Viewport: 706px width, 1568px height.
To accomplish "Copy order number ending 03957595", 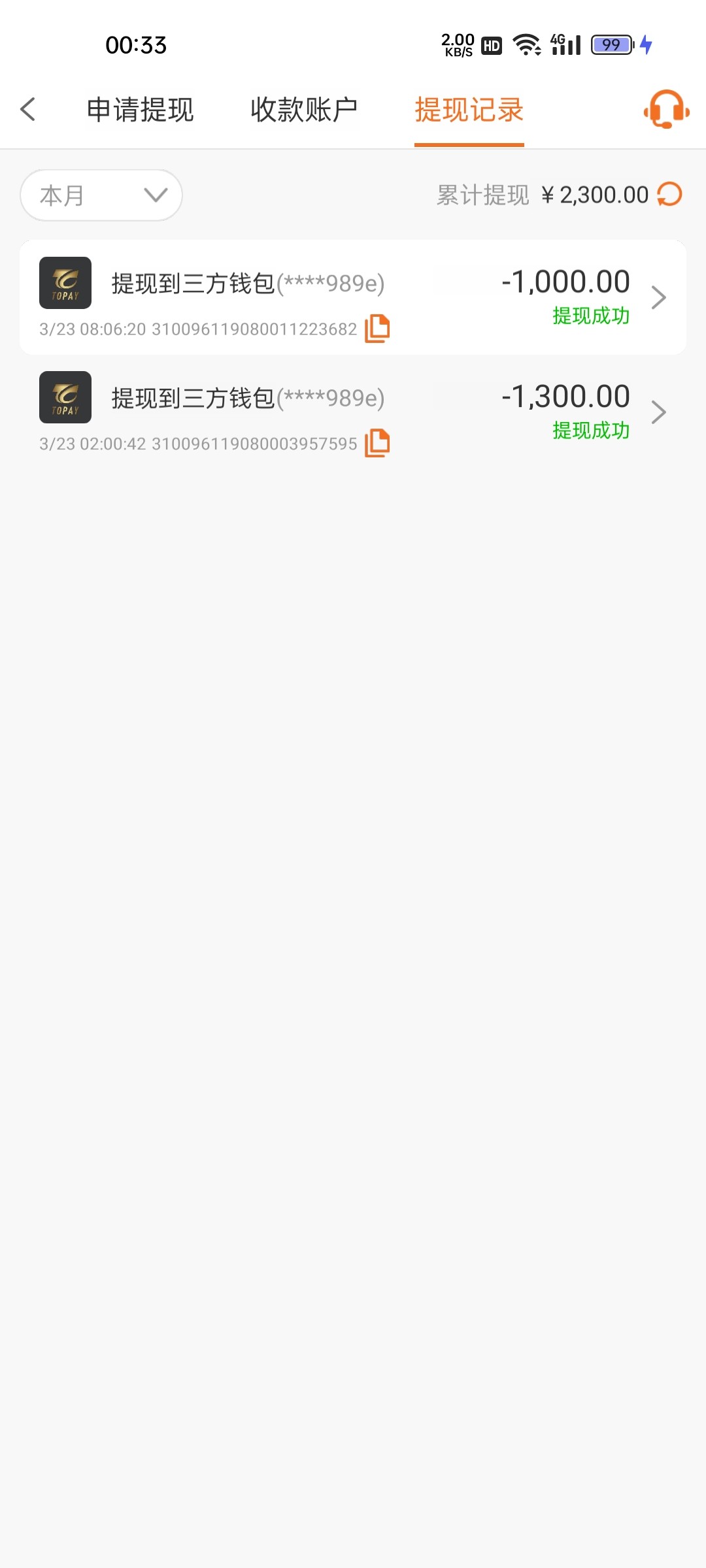I will click(x=377, y=443).
